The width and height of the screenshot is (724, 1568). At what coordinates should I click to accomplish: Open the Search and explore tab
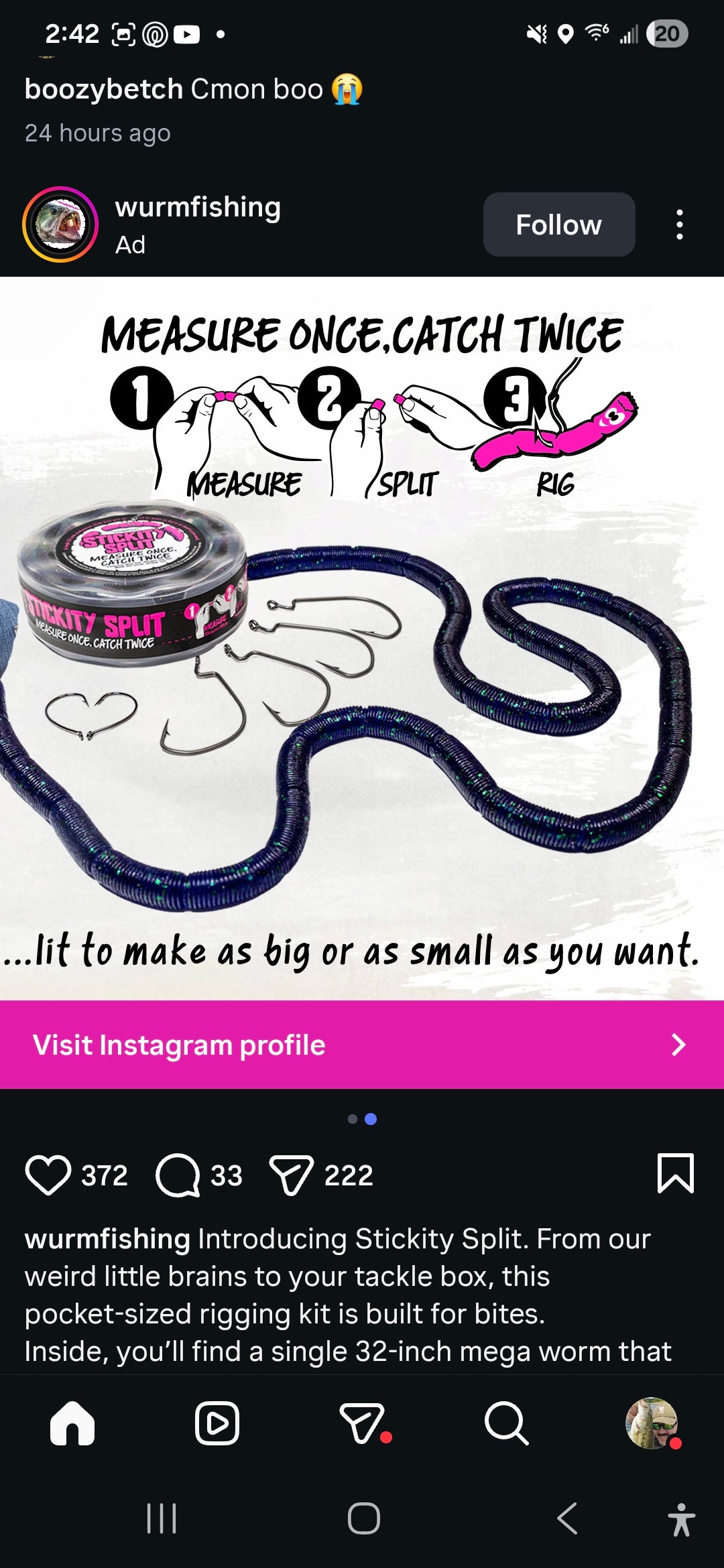[506, 1423]
